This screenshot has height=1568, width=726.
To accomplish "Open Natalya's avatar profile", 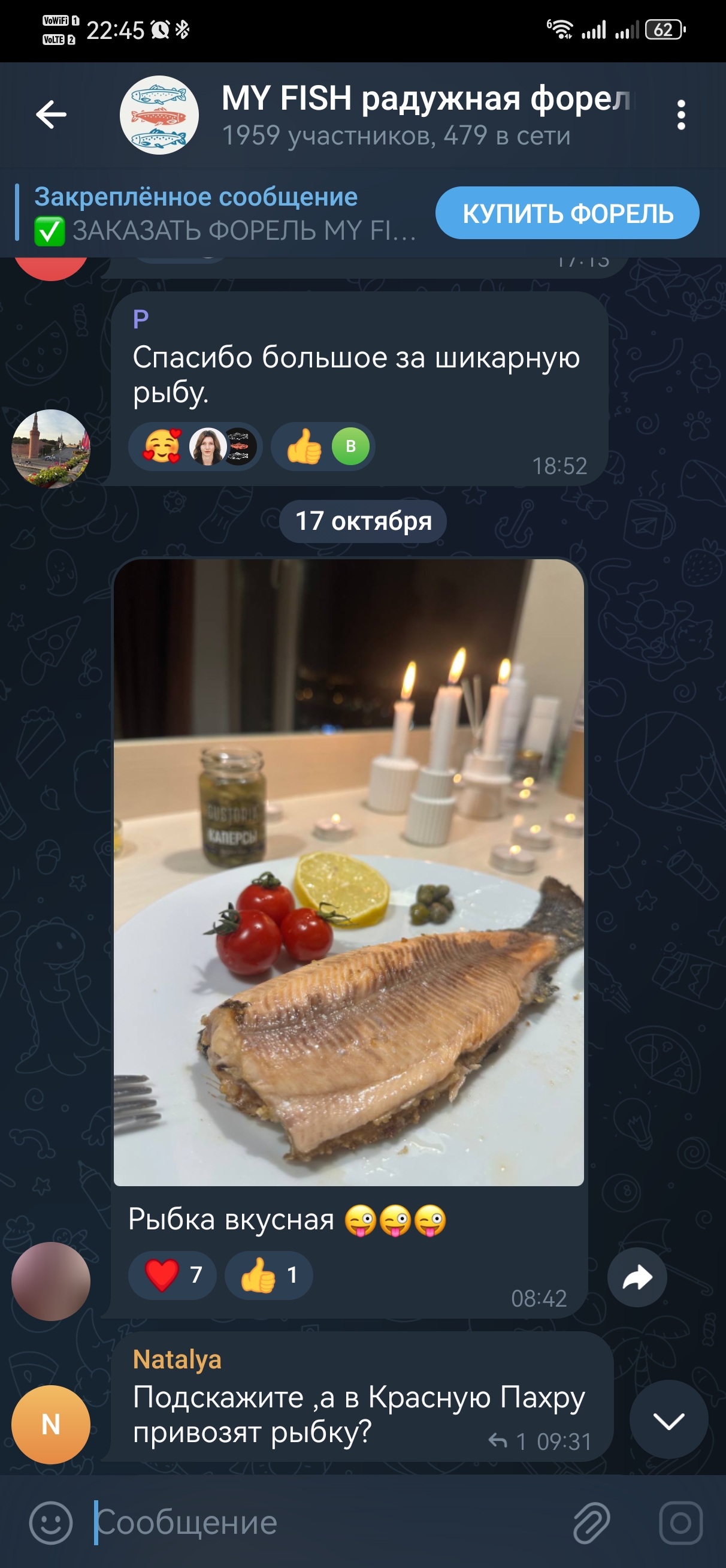I will [x=51, y=1424].
